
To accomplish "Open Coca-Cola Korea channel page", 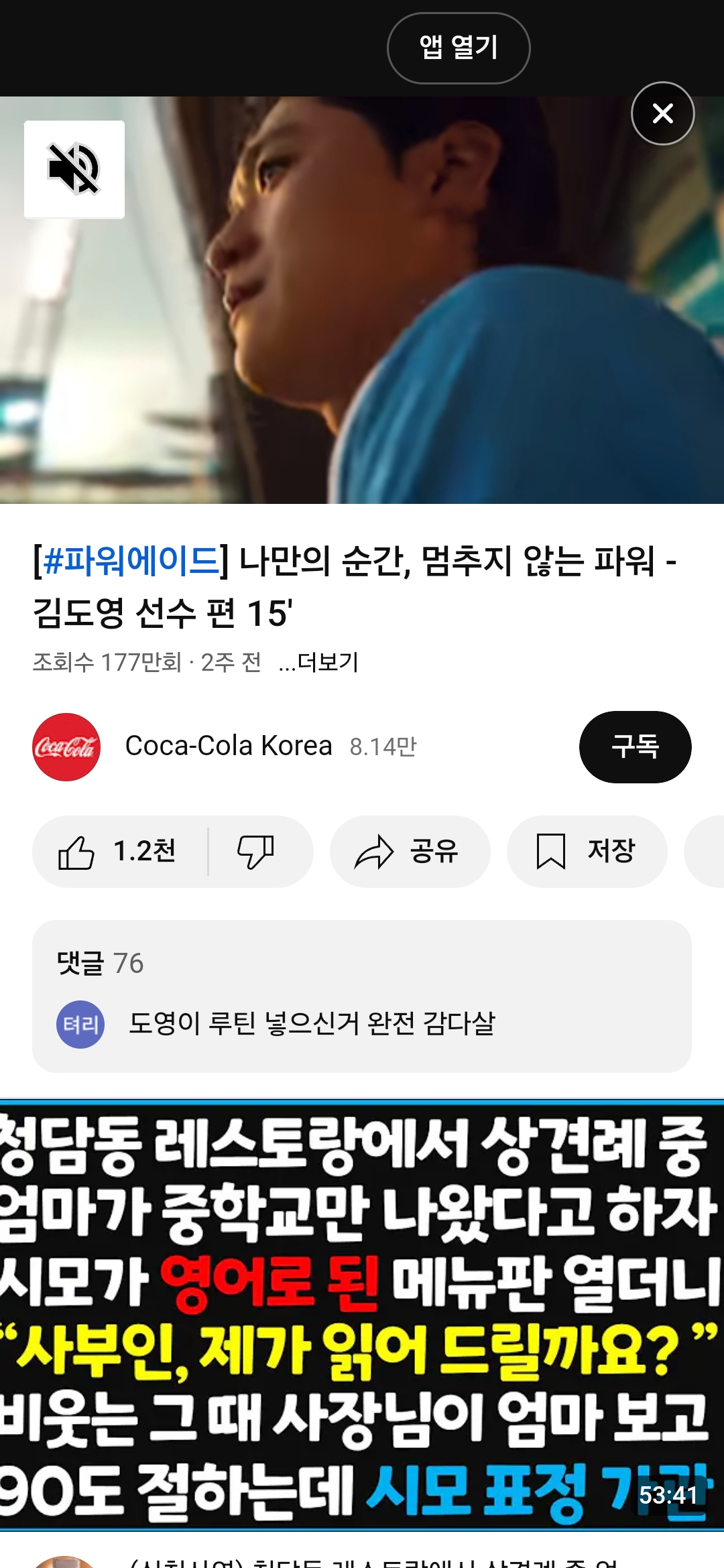I will point(228,746).
